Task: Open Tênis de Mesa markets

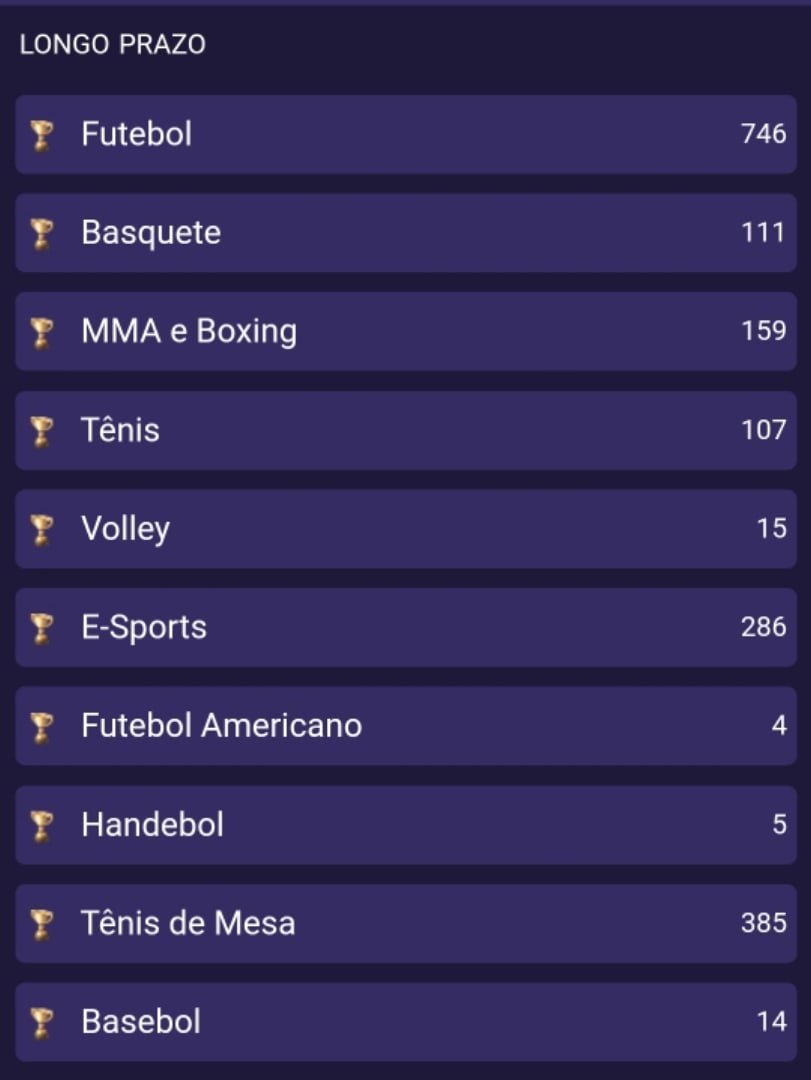Action: click(405, 923)
